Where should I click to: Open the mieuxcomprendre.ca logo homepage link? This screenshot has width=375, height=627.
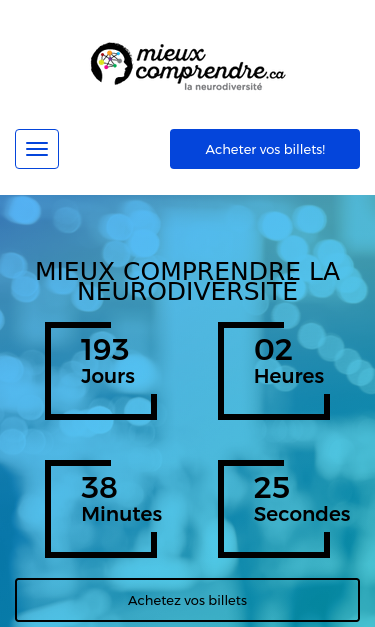click(188, 67)
